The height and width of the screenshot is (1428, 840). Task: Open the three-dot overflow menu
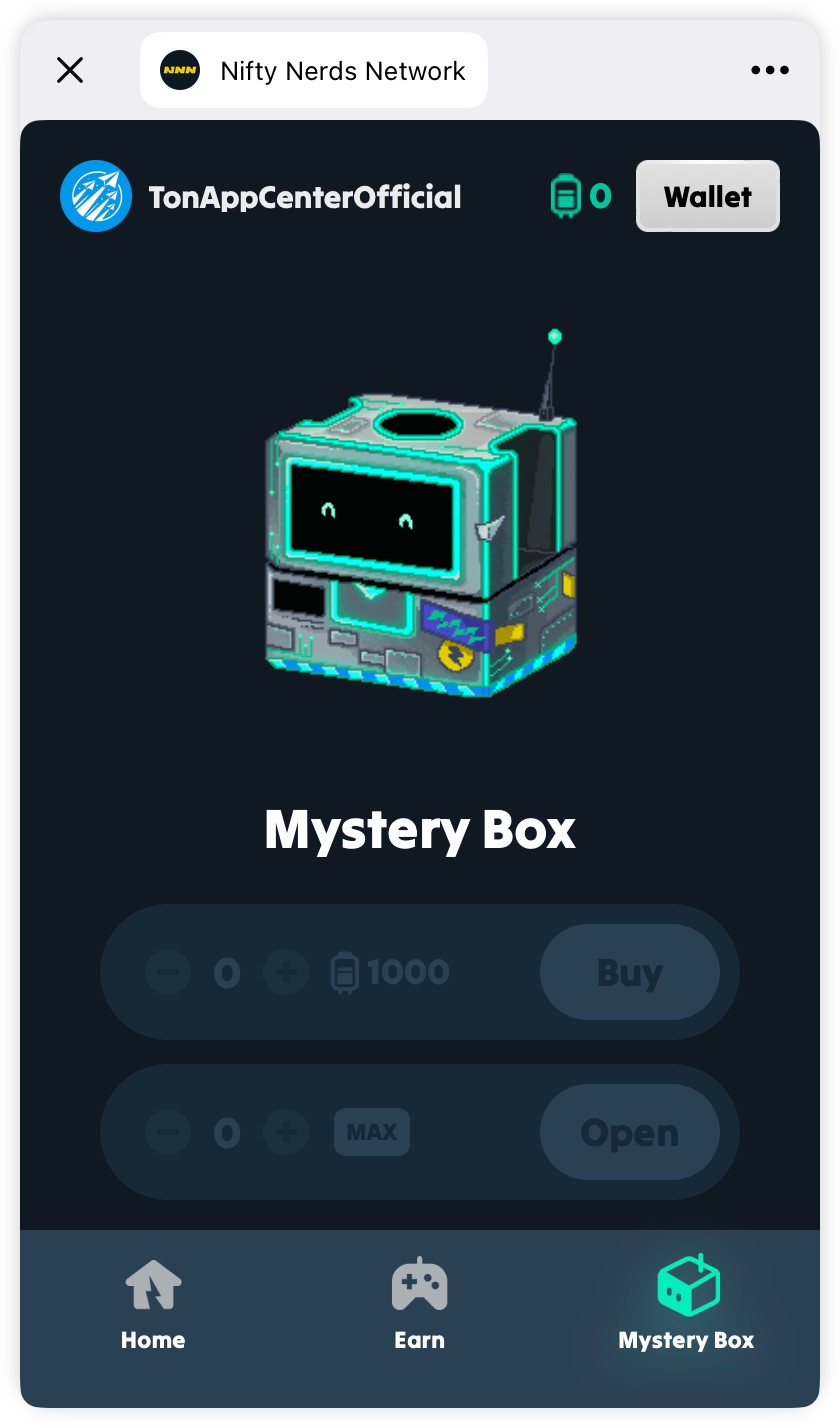[x=769, y=70]
